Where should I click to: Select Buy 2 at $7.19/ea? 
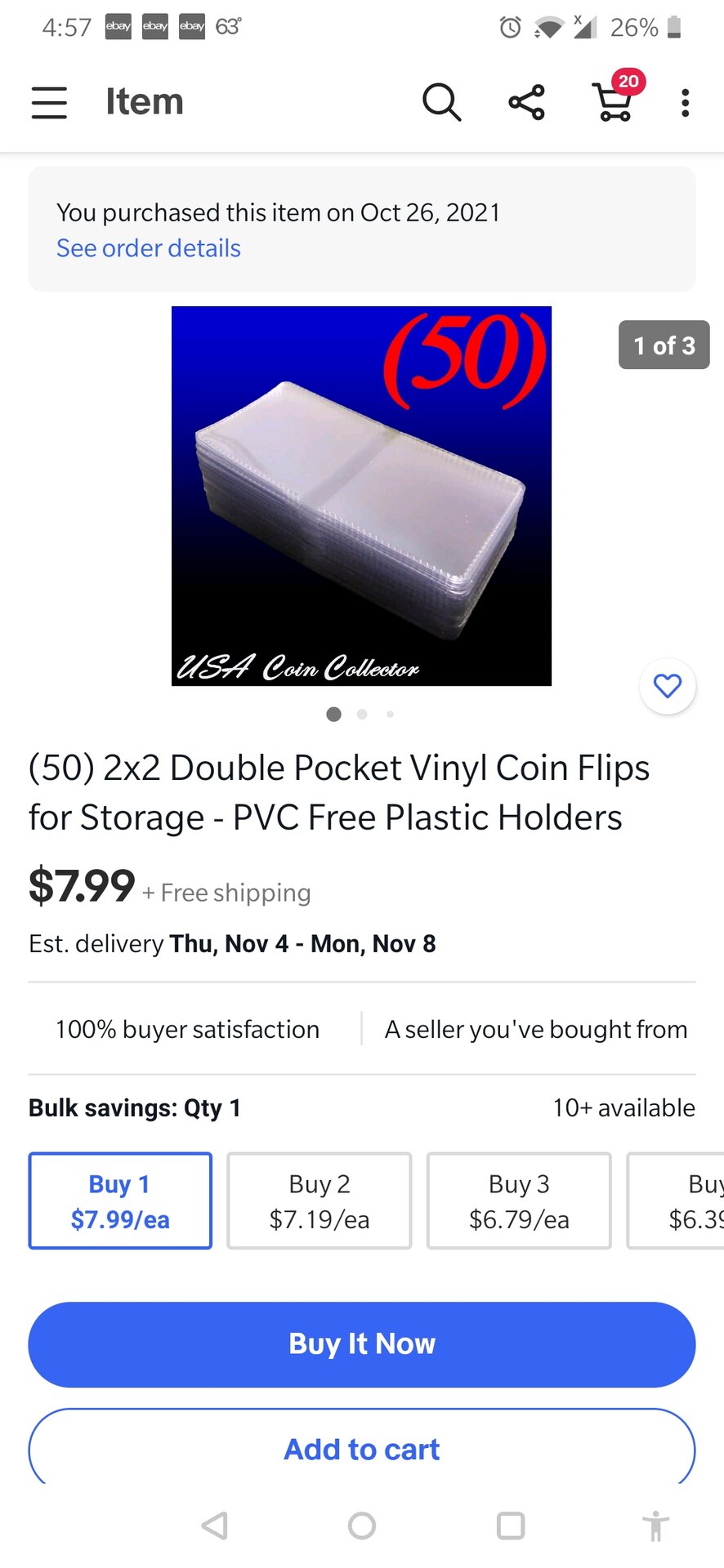click(x=320, y=1200)
